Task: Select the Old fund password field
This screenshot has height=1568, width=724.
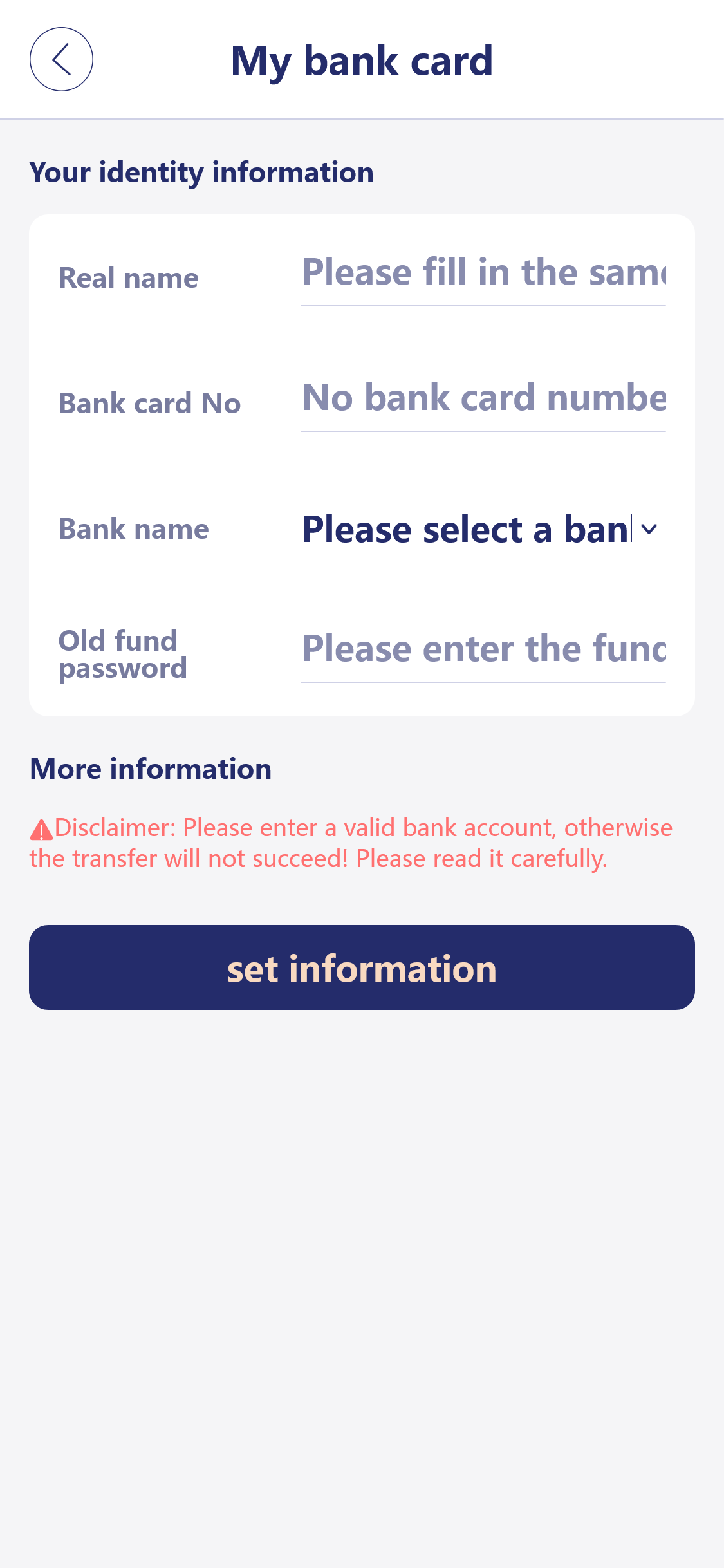Action: [x=483, y=649]
